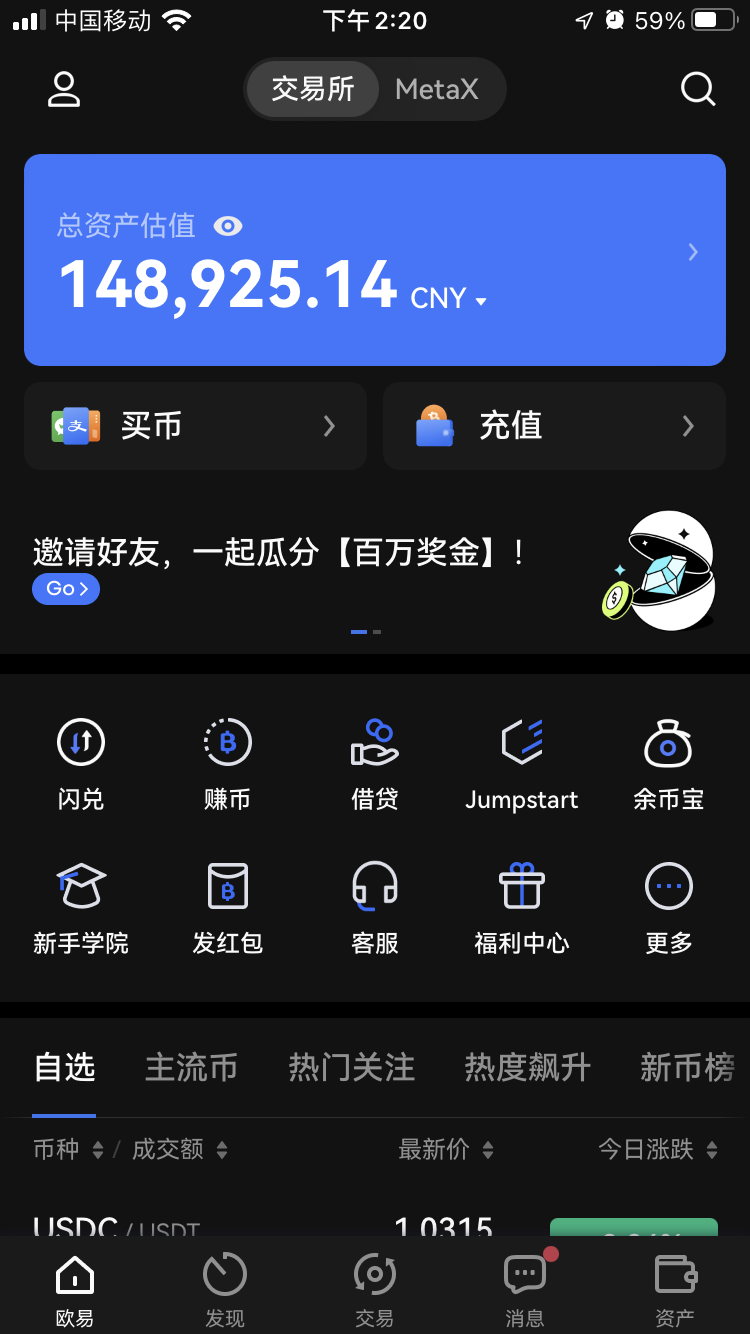
Task: Hide total asset value with eye icon
Action: (x=228, y=226)
